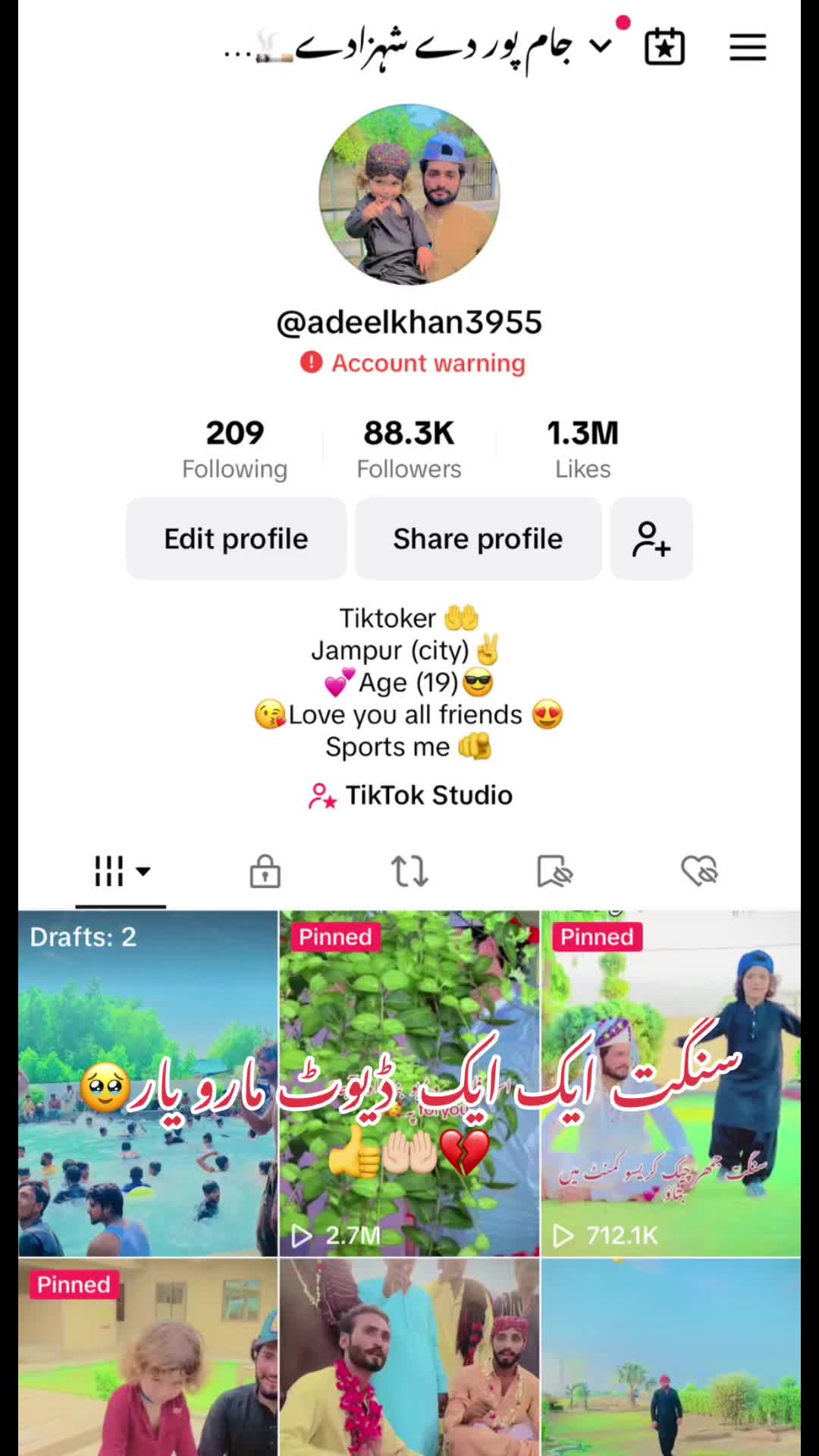Switch to the private videos lock tab
The height and width of the screenshot is (1456, 819).
pos(265,871)
